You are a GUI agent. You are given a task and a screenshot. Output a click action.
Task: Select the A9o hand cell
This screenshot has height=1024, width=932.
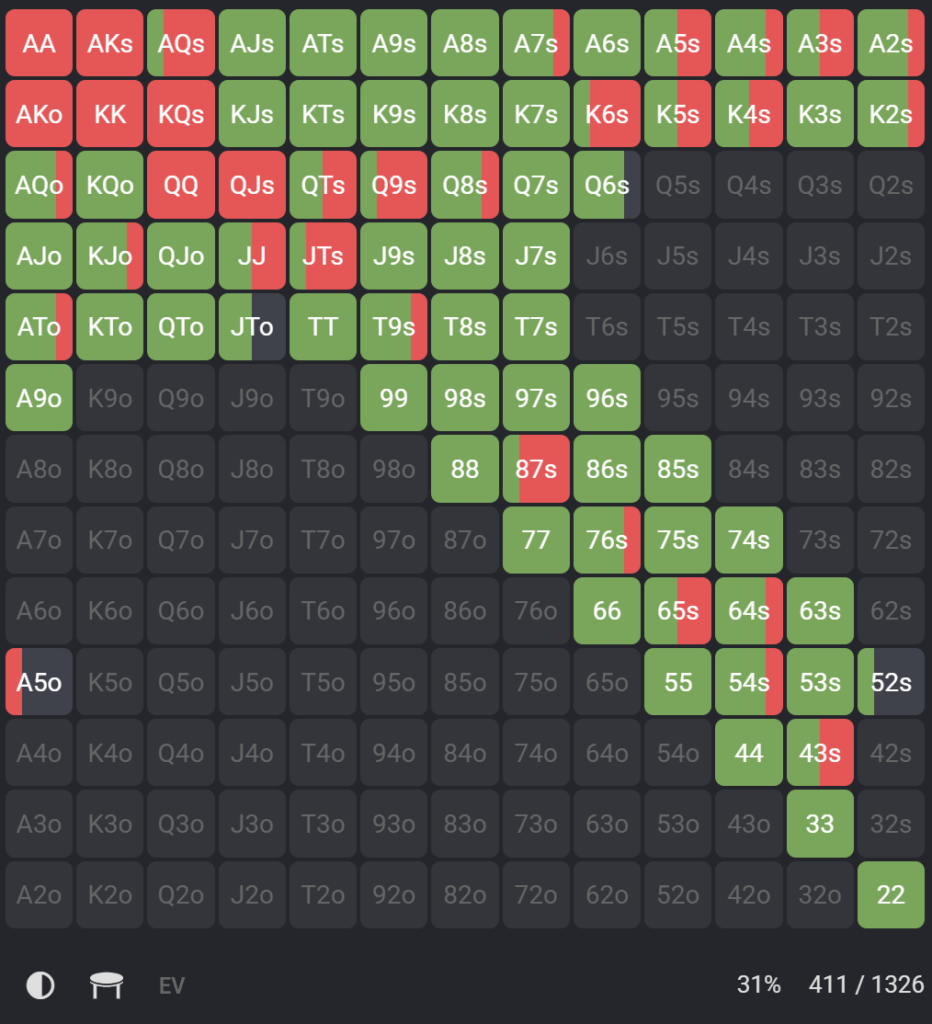pyautogui.click(x=39, y=398)
